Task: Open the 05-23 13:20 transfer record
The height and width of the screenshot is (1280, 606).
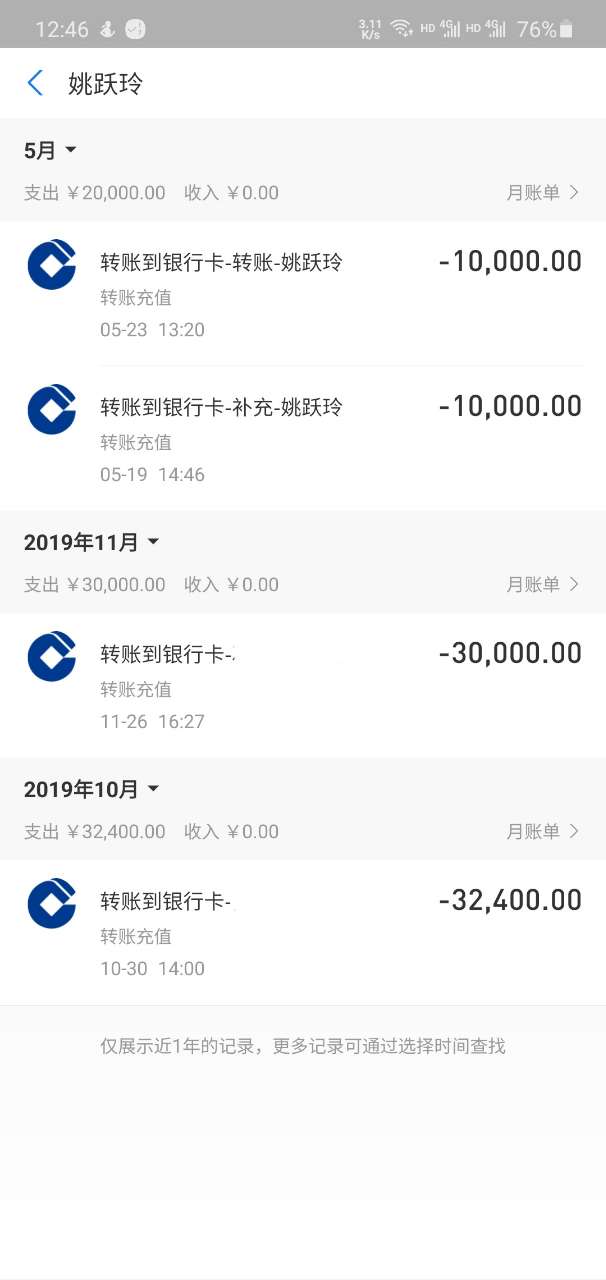Action: point(303,295)
